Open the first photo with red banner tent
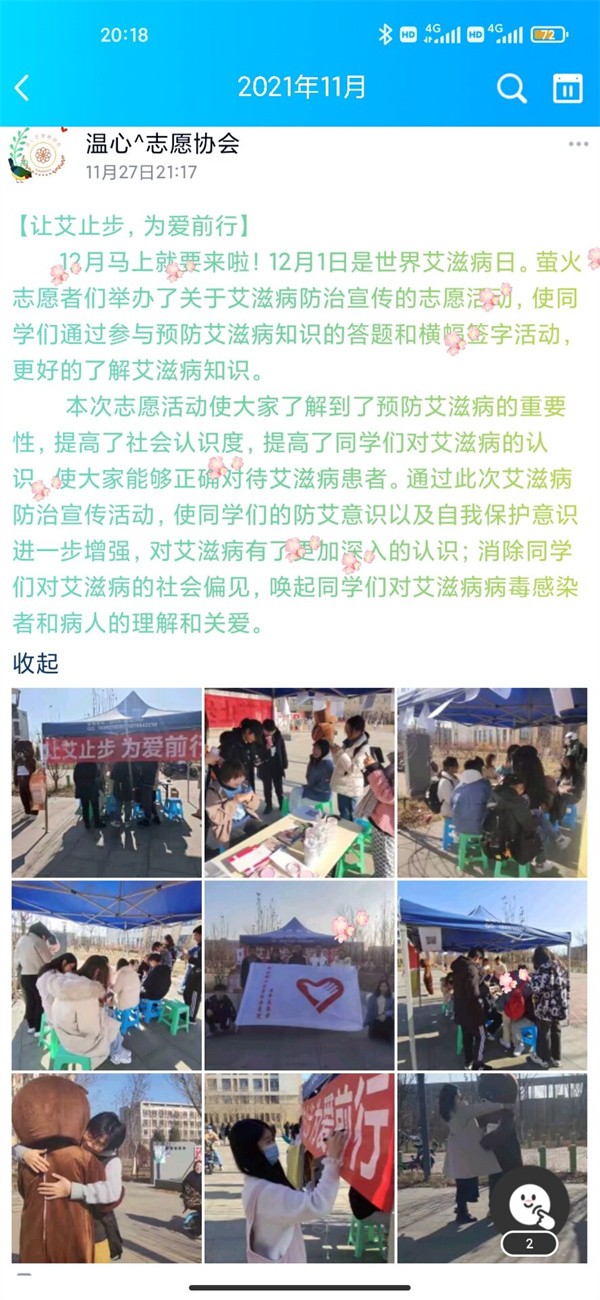This screenshot has height=1300, width=600. (x=107, y=783)
